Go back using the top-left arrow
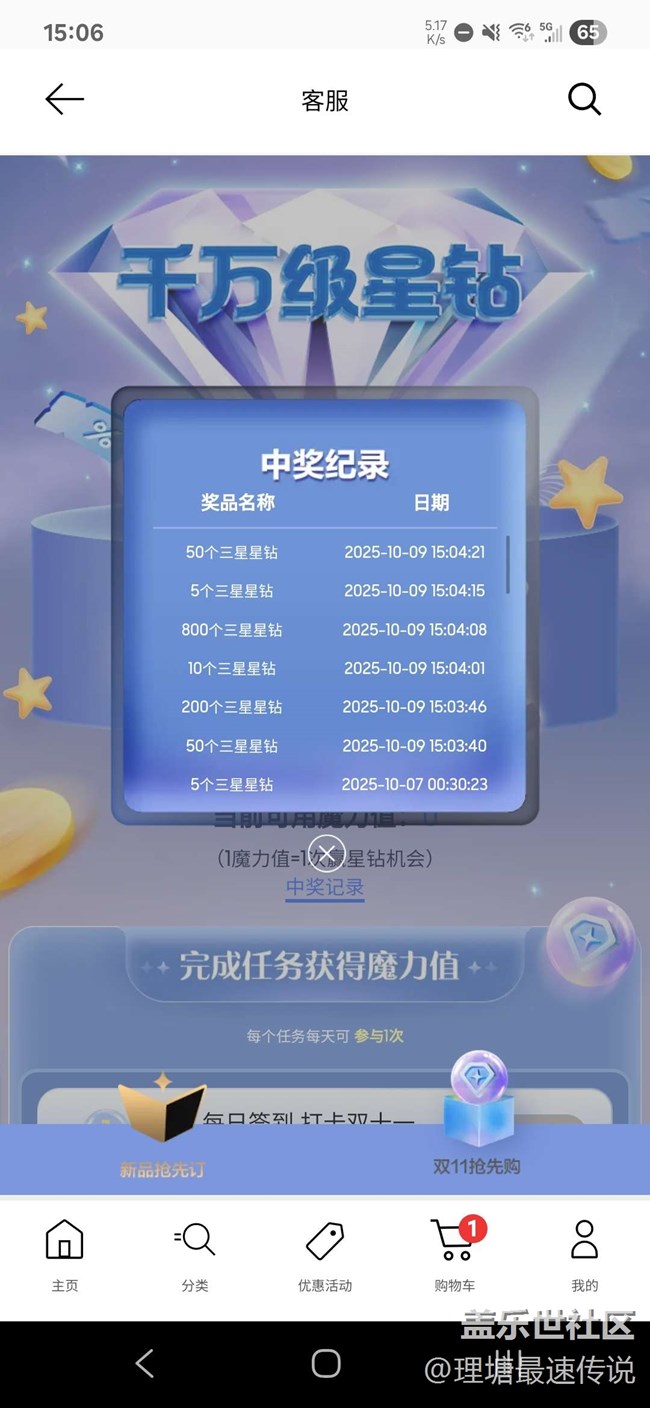 coord(65,99)
